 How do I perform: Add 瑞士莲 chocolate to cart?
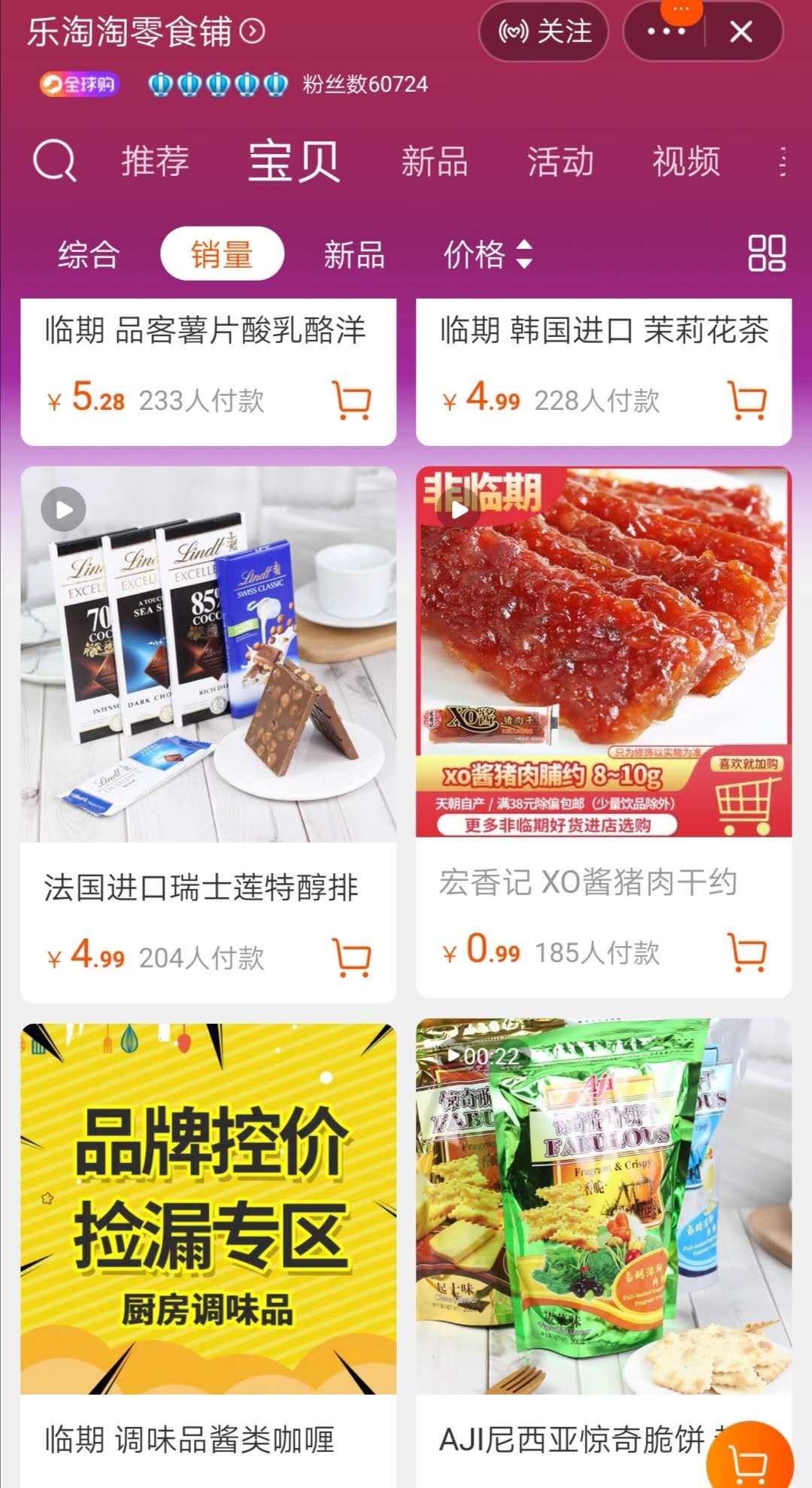[351, 957]
